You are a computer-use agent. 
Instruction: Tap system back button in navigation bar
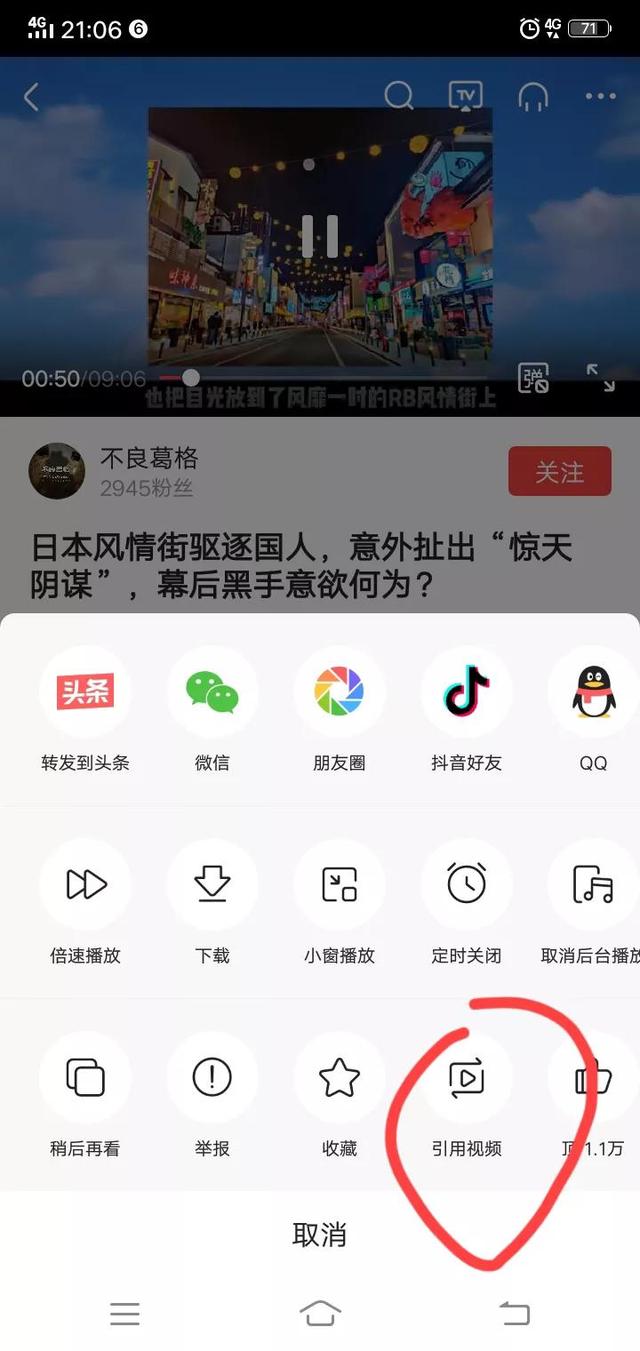[x=514, y=1313]
